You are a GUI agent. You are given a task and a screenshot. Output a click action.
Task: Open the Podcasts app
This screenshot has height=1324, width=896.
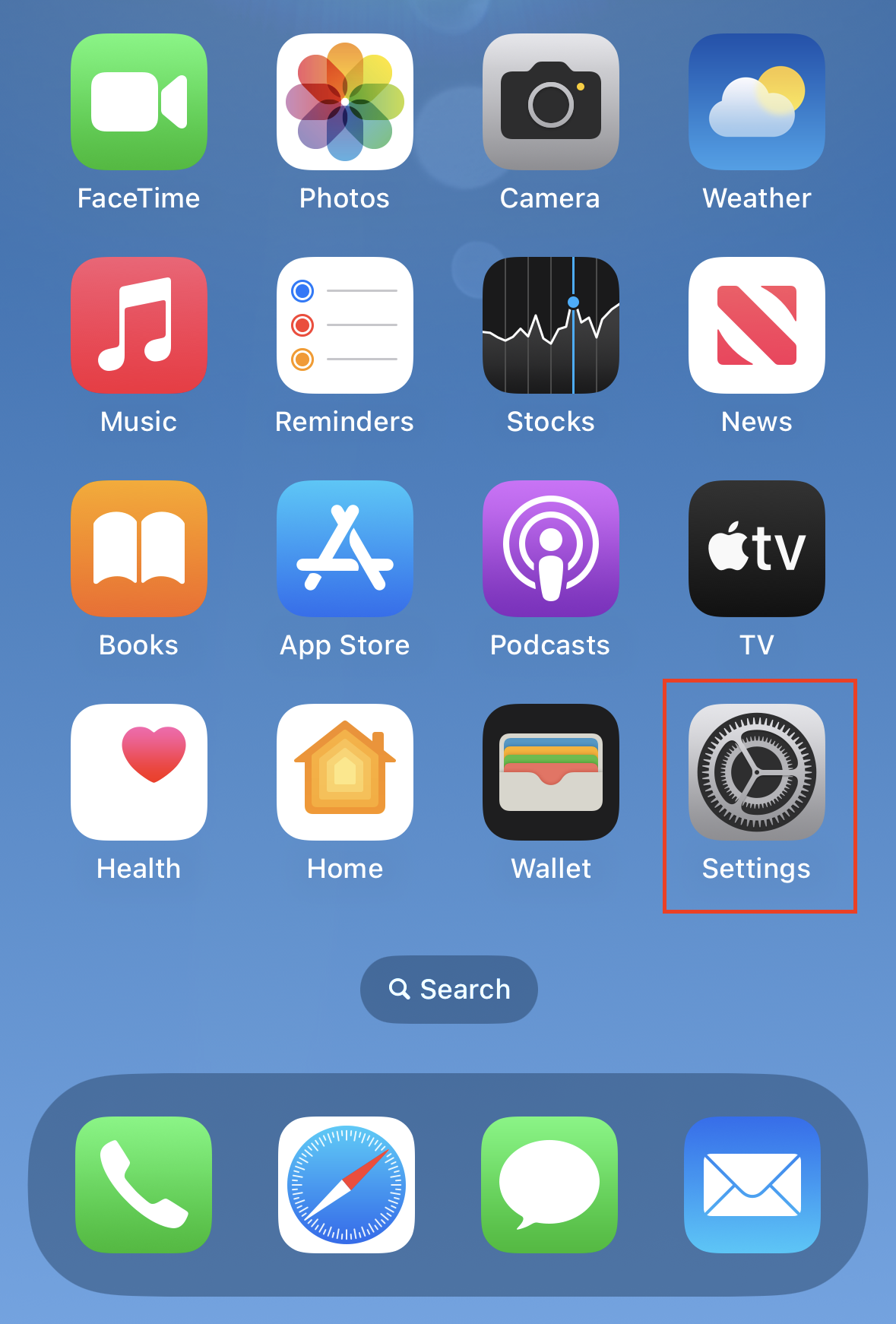coord(551,549)
